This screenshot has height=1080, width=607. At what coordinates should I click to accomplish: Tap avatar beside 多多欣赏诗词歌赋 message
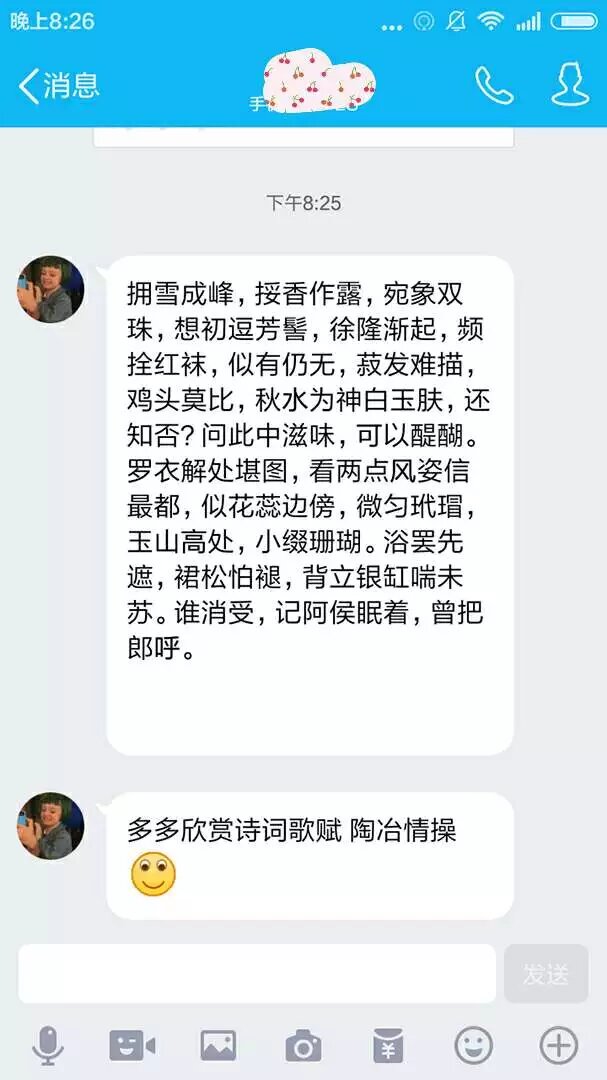[x=51, y=826]
